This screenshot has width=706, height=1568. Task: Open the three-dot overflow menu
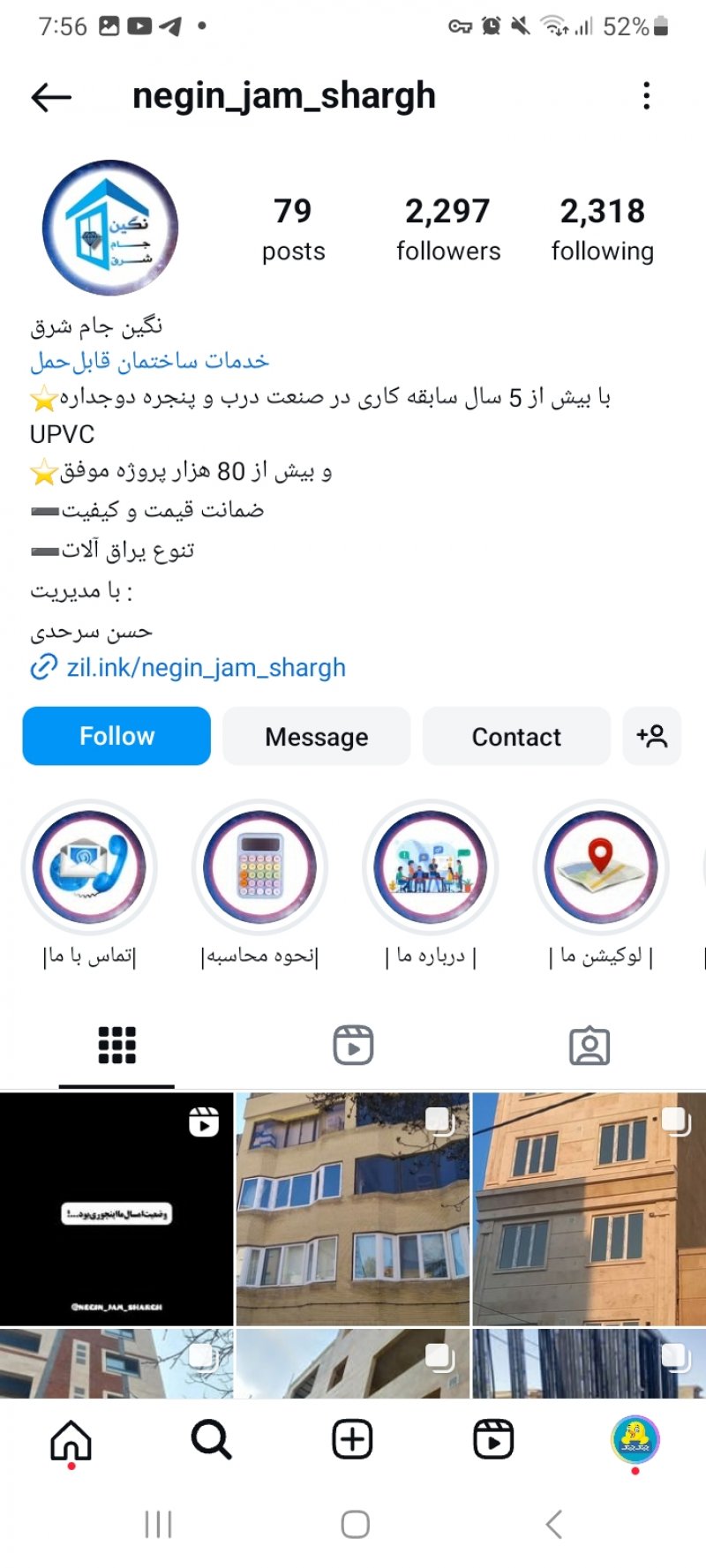(647, 96)
